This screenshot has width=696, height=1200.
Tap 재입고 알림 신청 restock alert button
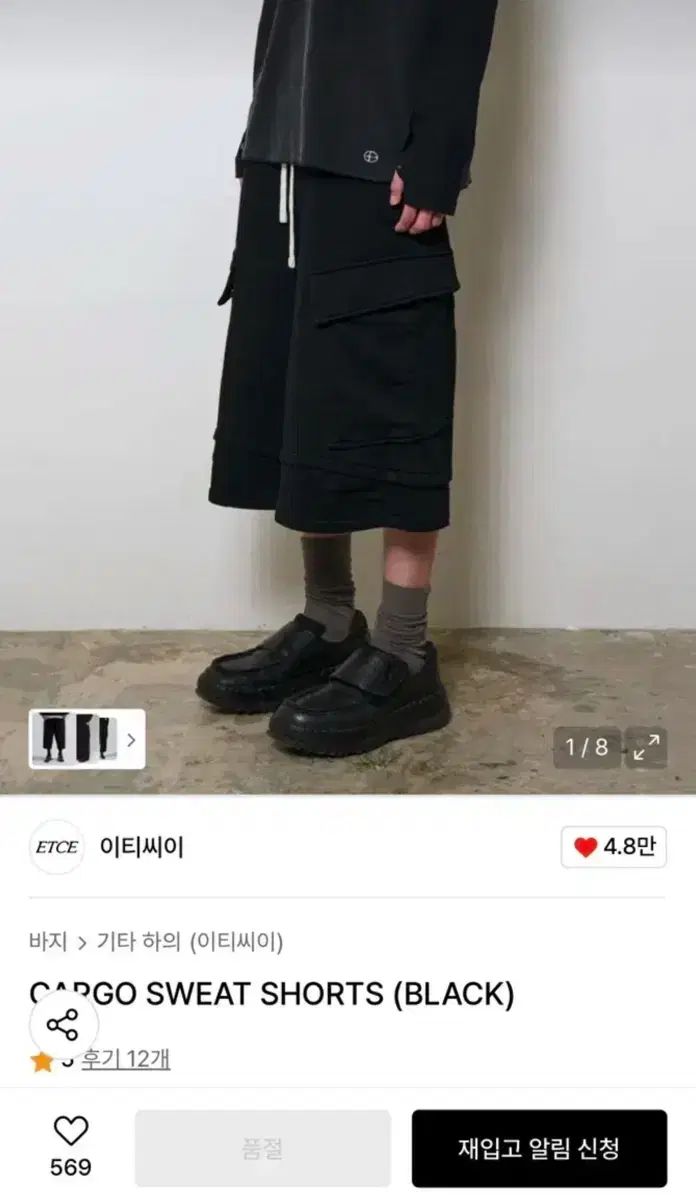tap(539, 1148)
